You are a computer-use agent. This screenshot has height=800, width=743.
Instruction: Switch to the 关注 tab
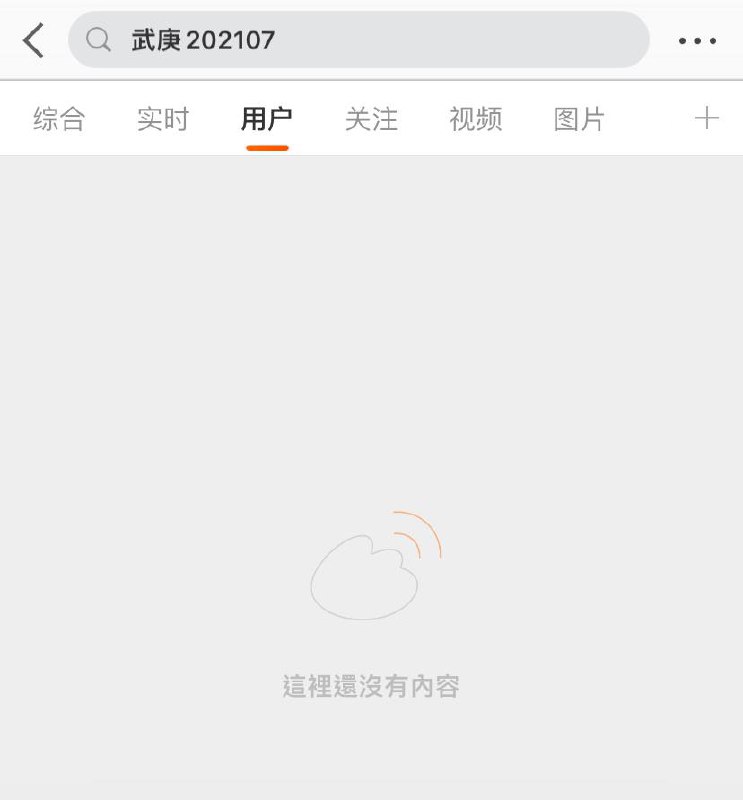(372, 118)
